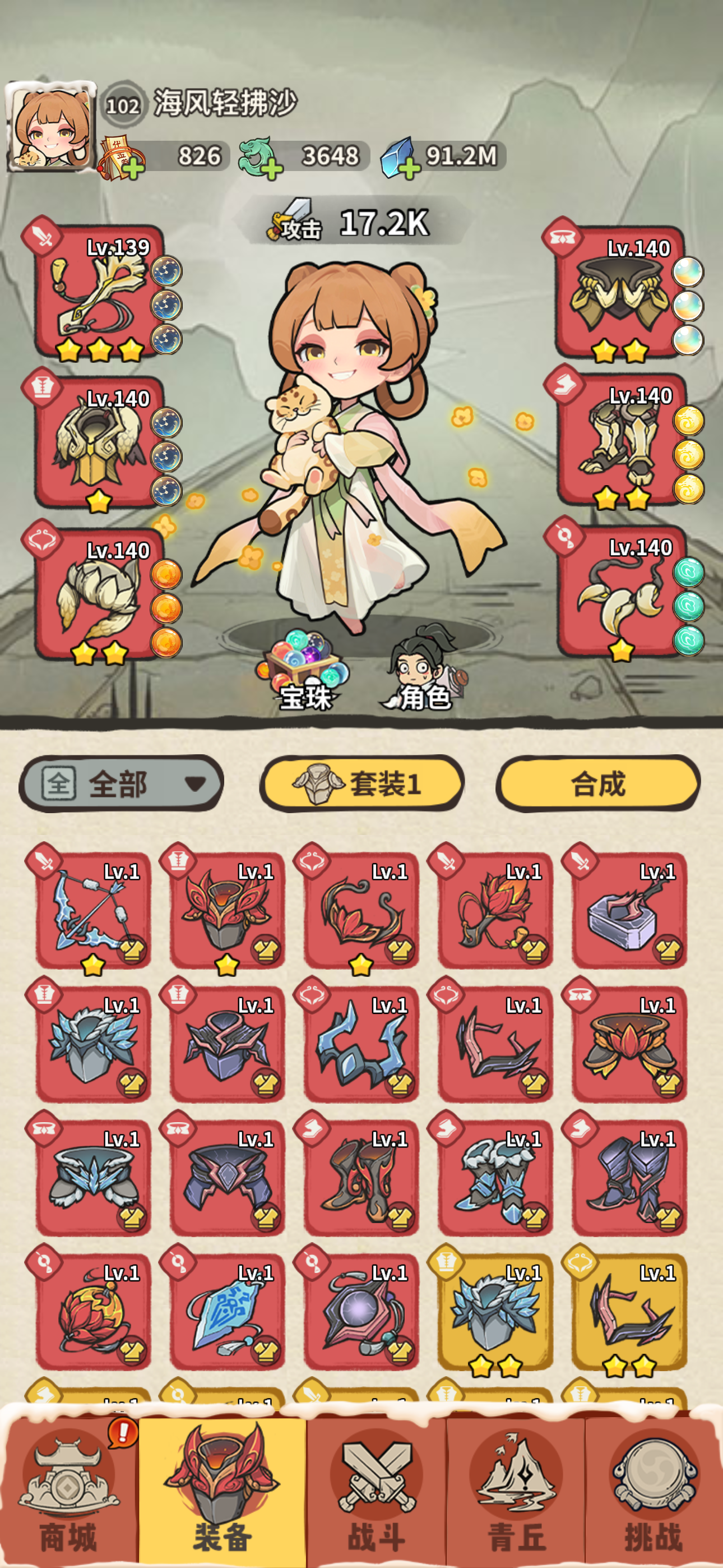This screenshot has height=1568, width=723.
Task: Open the 商城 shop tab
Action: [x=68, y=1488]
